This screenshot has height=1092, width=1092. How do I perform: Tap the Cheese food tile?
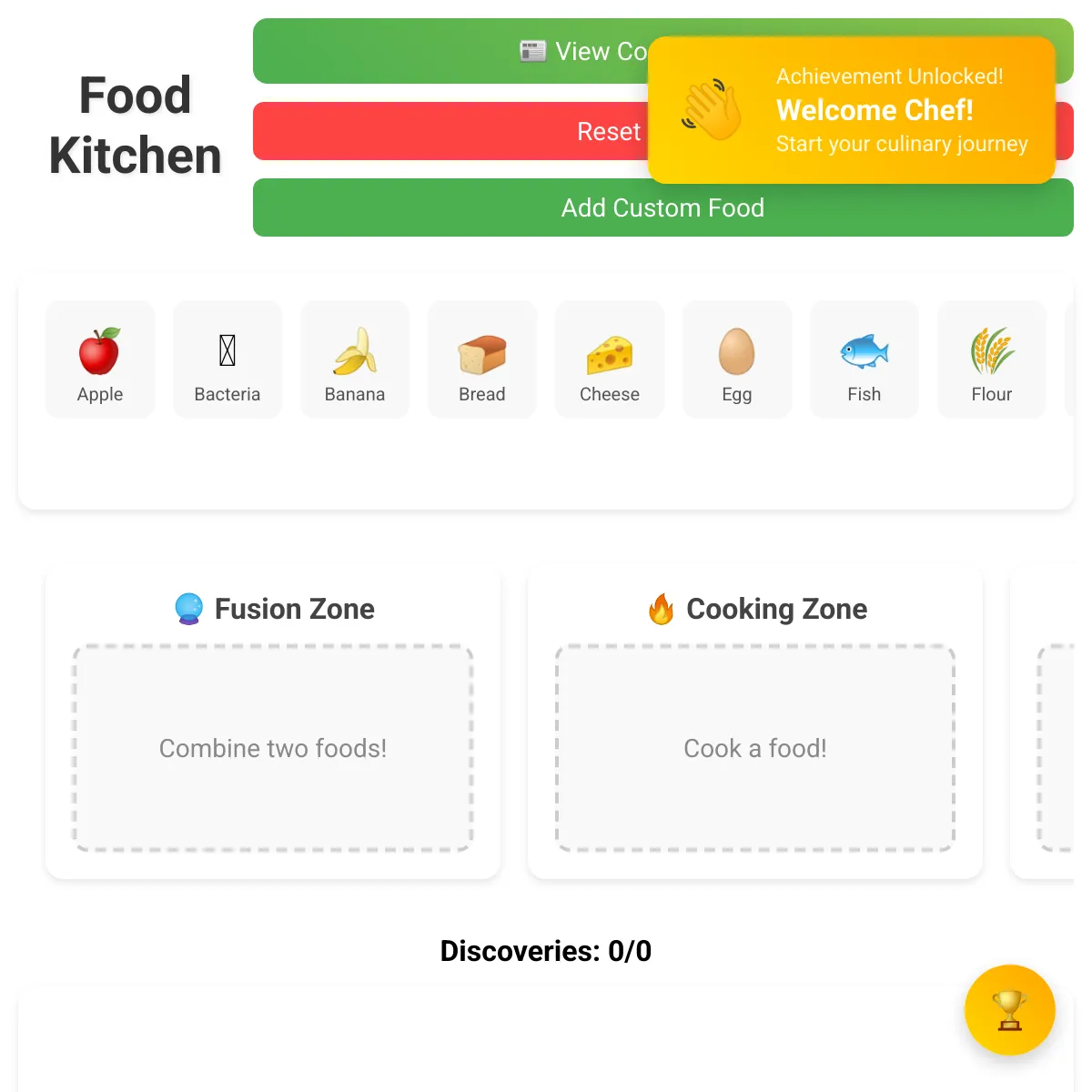click(x=610, y=359)
